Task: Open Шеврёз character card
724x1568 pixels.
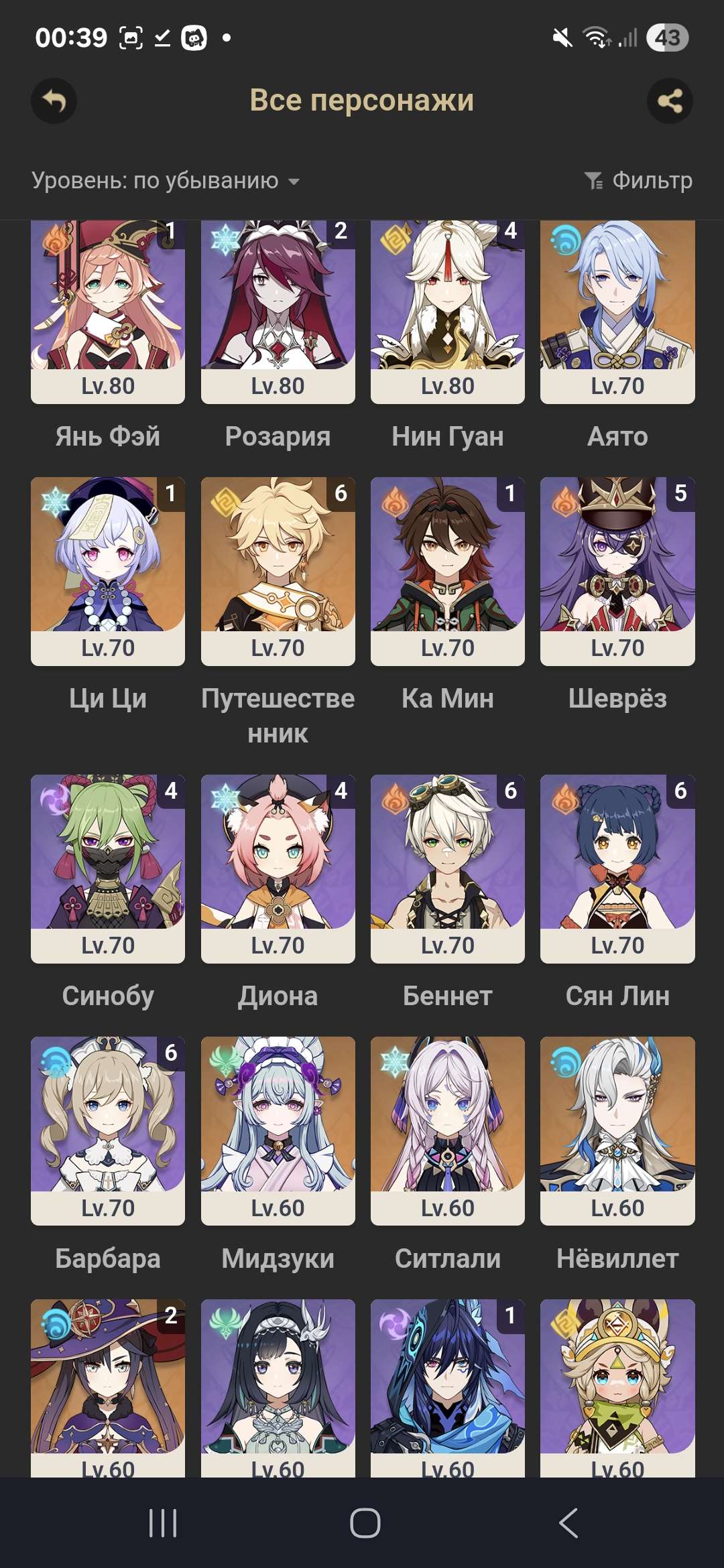Action: [x=617, y=571]
